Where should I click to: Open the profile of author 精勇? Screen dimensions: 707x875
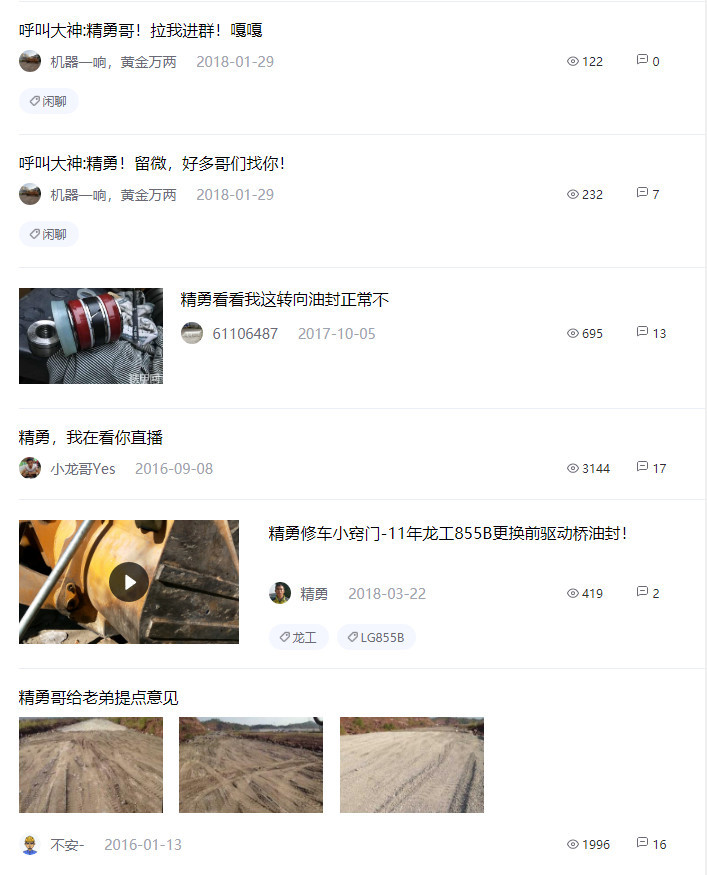[313, 593]
